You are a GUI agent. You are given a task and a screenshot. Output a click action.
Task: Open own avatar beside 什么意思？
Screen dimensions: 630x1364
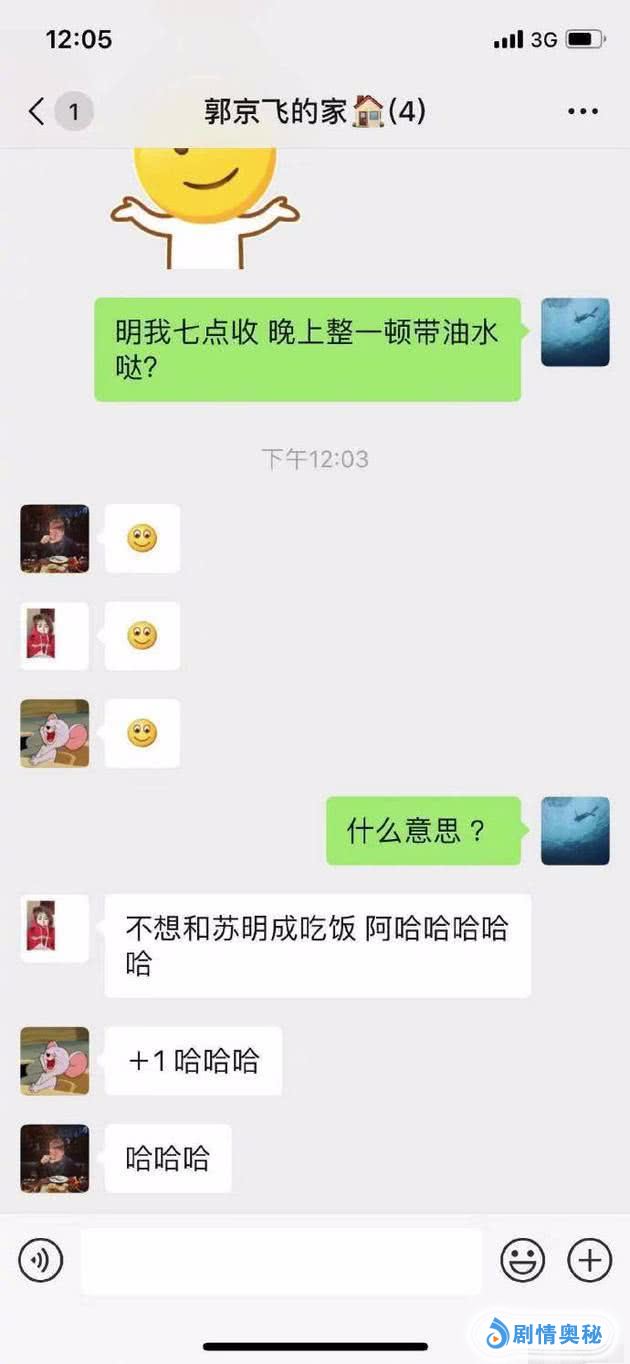tap(575, 830)
